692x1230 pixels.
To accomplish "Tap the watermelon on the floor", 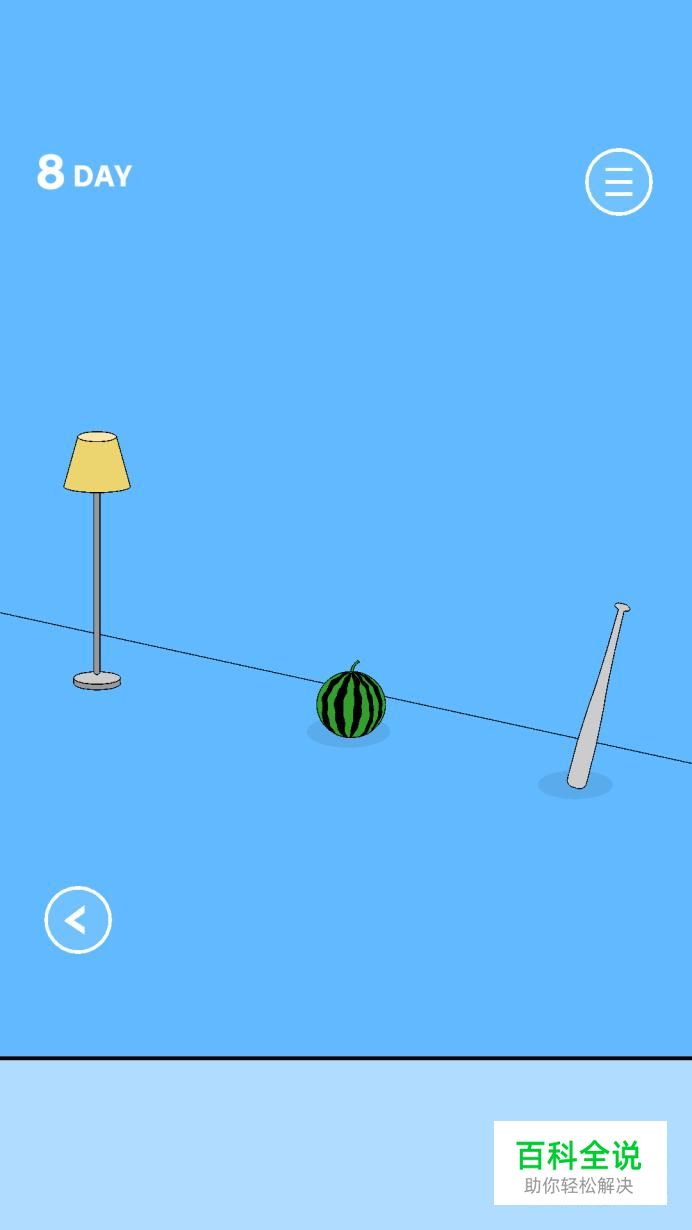I will (x=351, y=703).
